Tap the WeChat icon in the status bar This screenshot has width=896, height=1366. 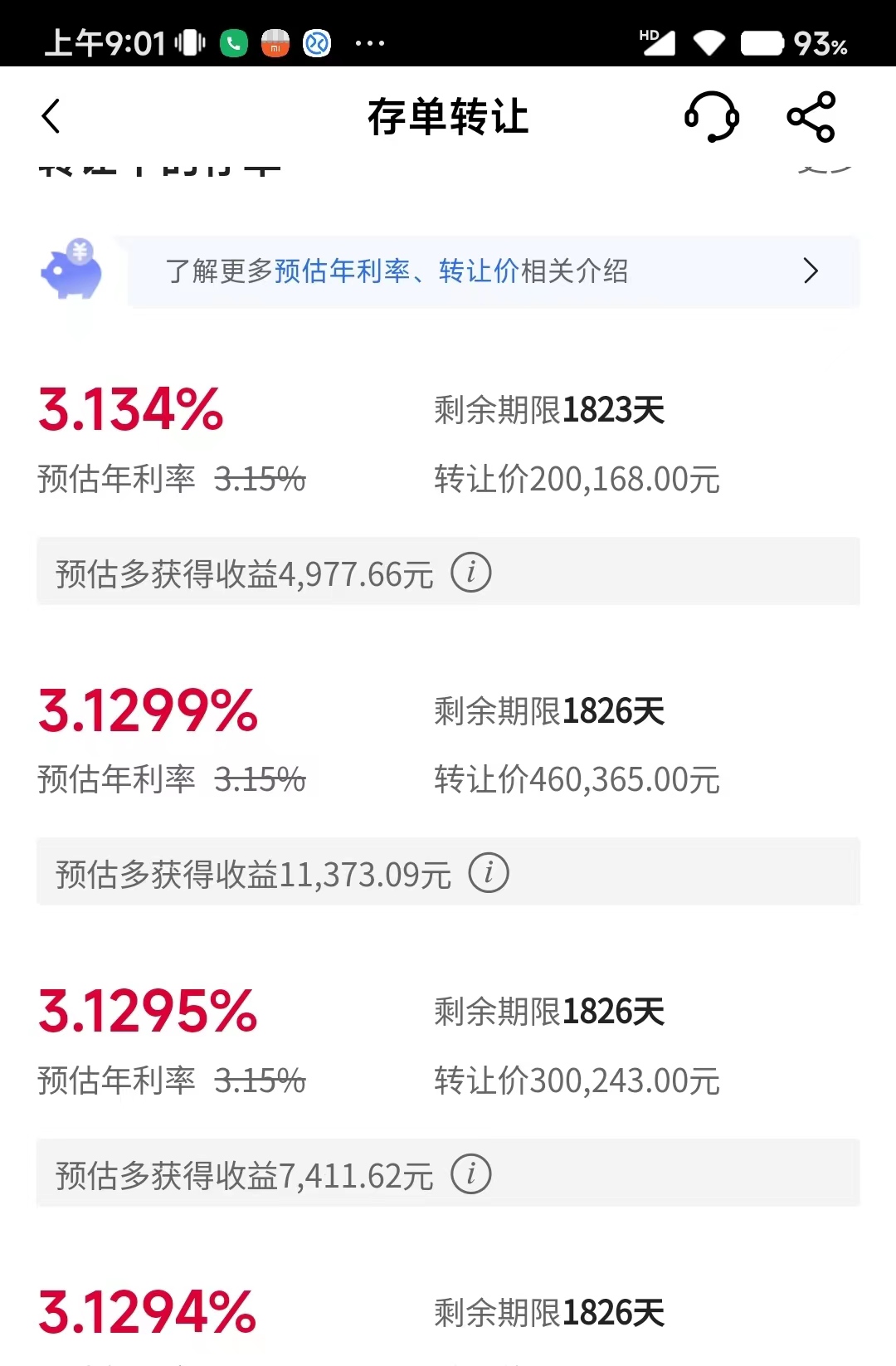tap(234, 42)
